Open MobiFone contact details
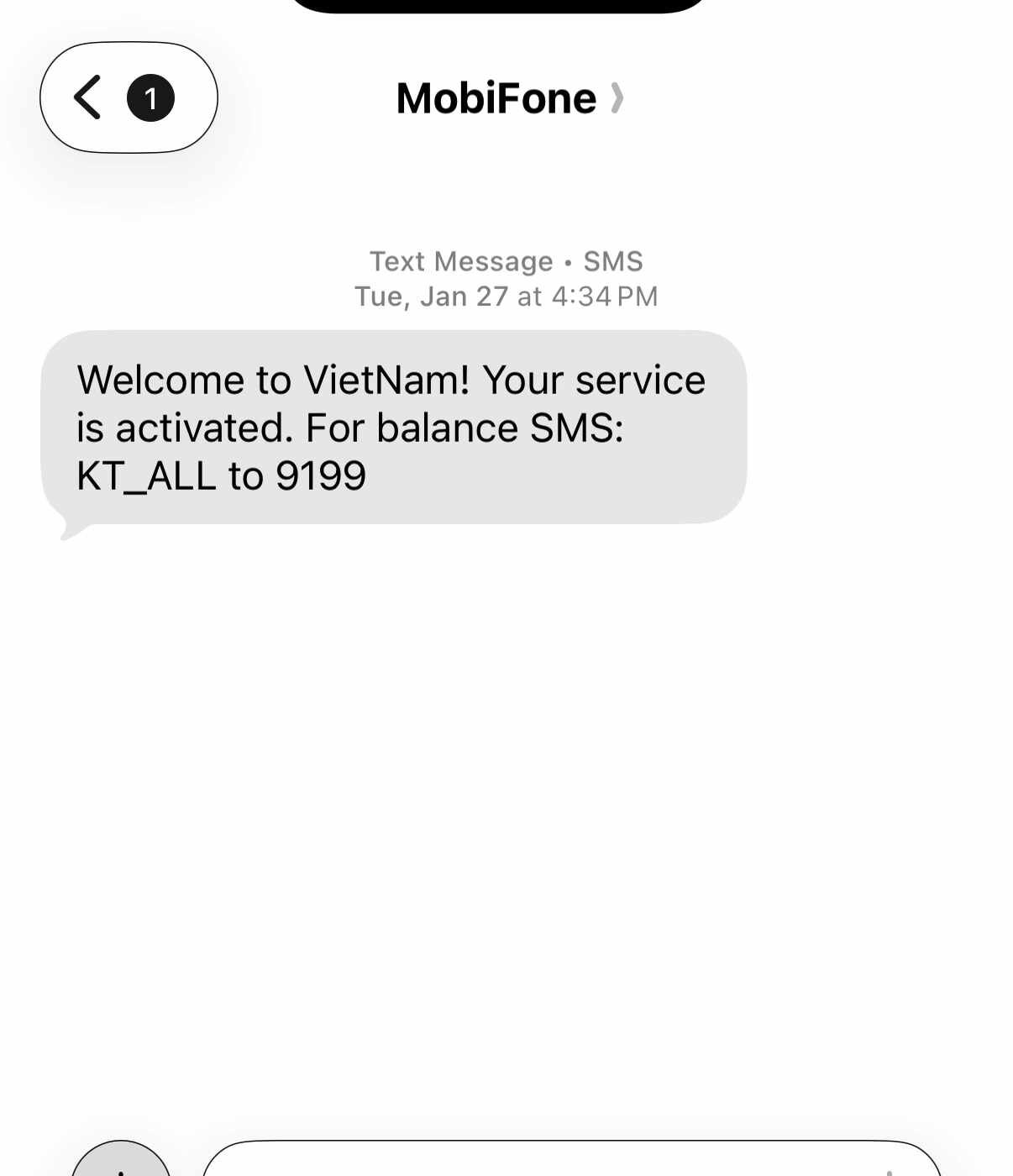 pos(508,98)
